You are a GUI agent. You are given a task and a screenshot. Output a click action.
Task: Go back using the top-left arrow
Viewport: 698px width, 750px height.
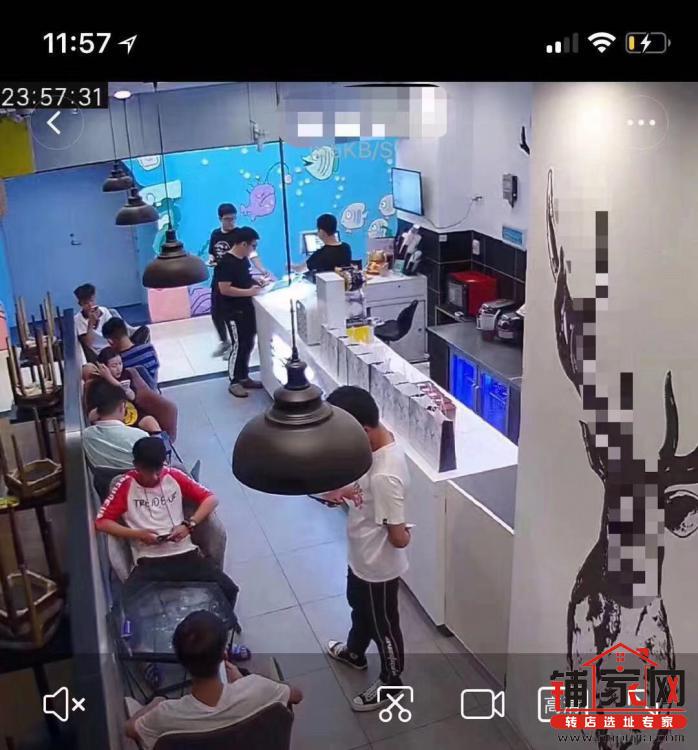[x=55, y=123]
